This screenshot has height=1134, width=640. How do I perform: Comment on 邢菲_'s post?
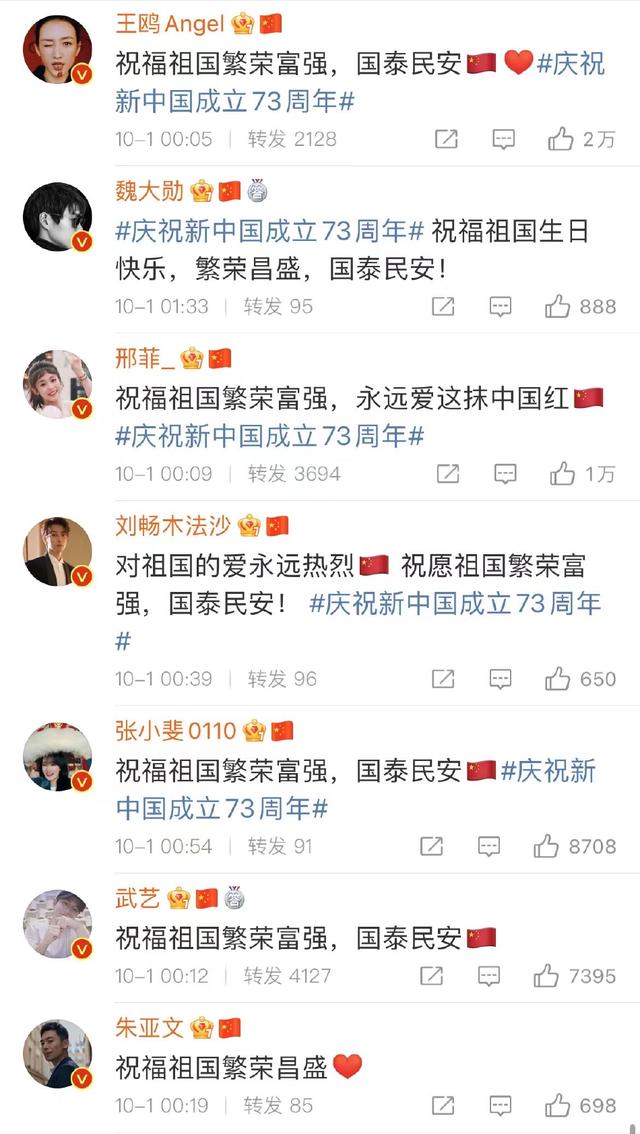[x=506, y=473]
